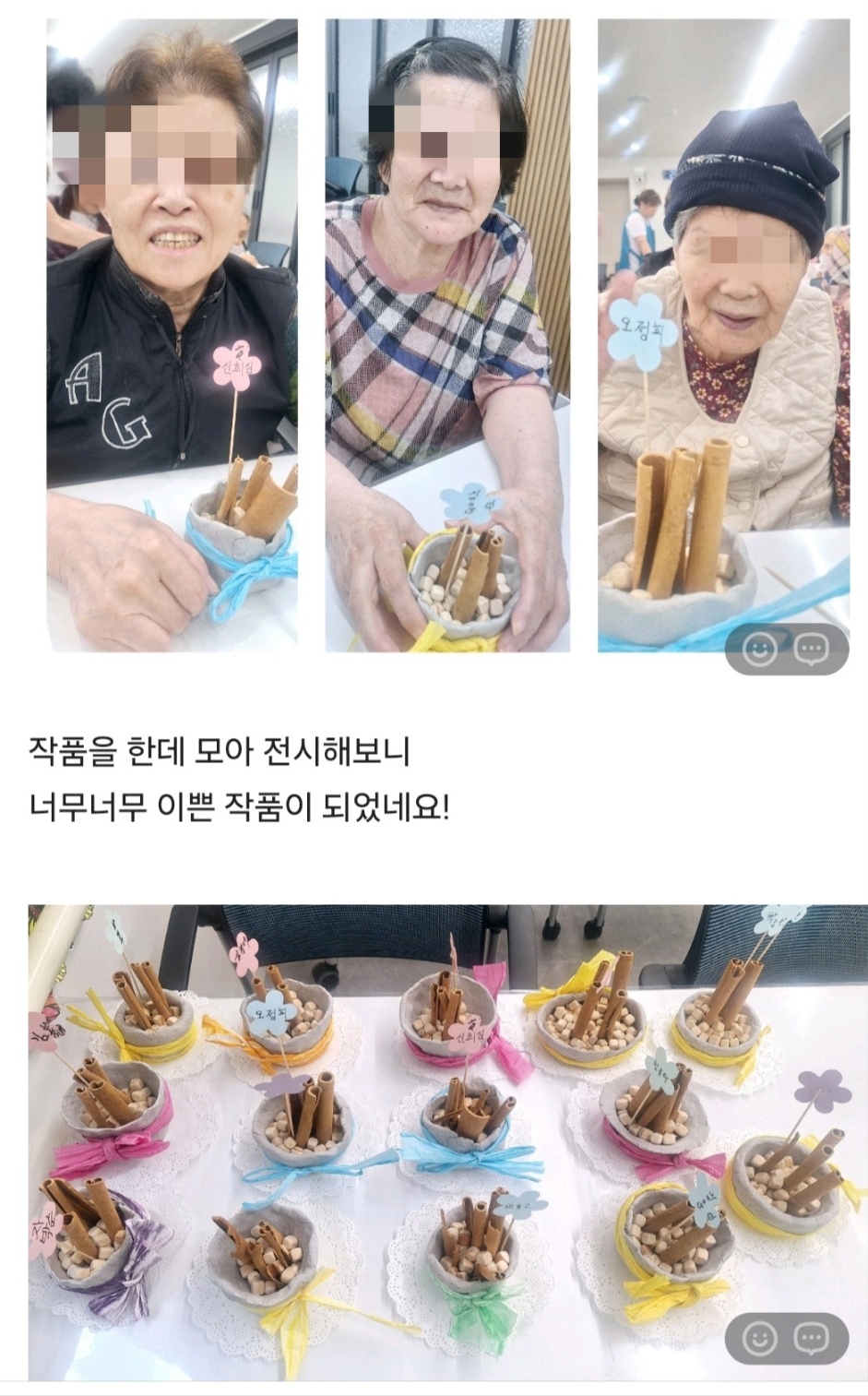Comment on the displayed crafts photo
The height and width of the screenshot is (1396, 868).
[x=812, y=1338]
